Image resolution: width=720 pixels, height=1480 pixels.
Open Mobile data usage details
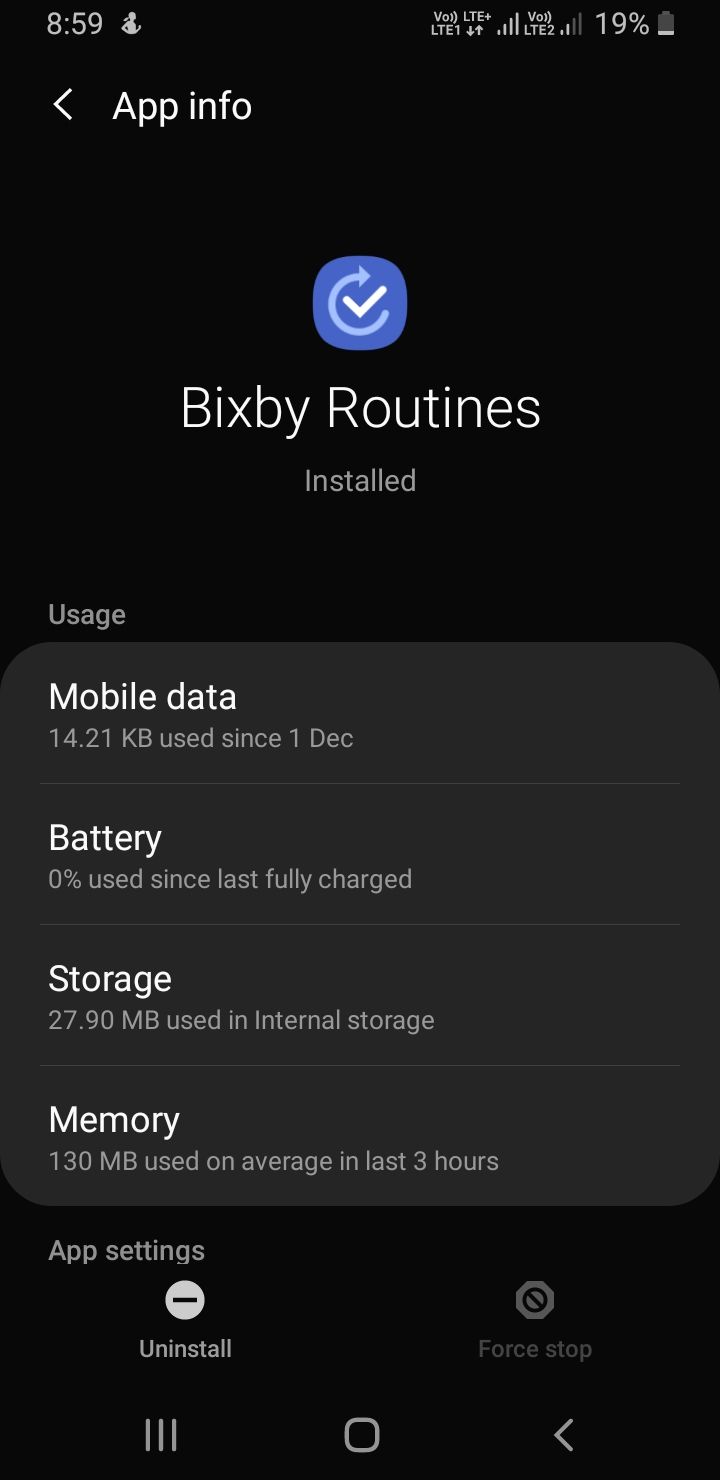point(360,714)
